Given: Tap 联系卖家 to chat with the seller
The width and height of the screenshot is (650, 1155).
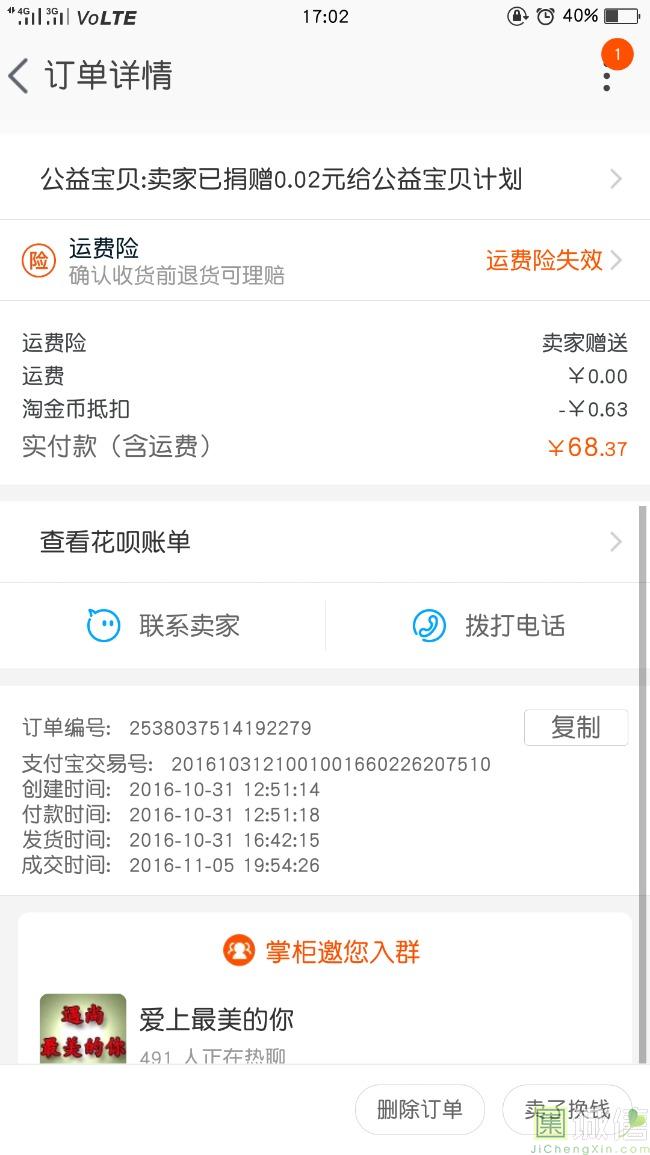Looking at the screenshot, I should (x=162, y=626).
